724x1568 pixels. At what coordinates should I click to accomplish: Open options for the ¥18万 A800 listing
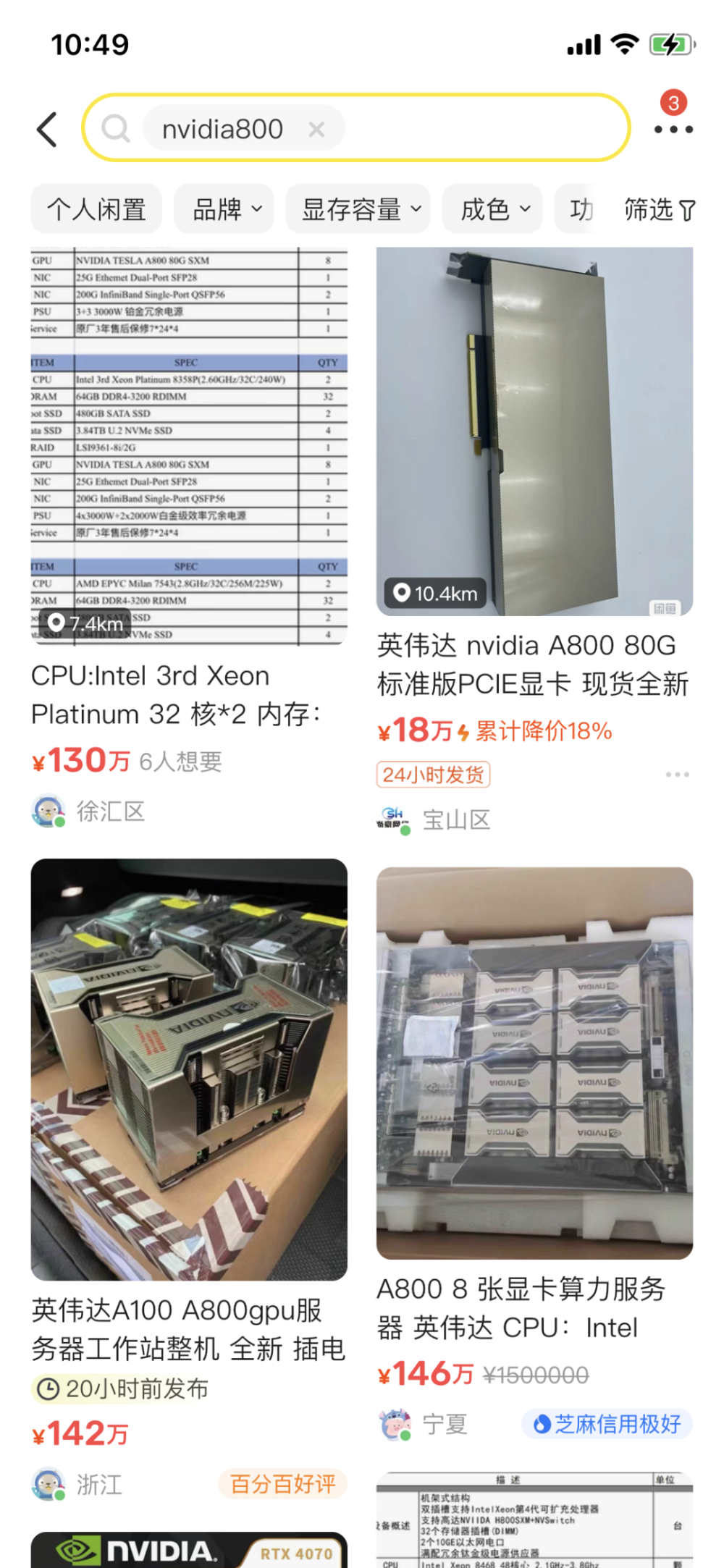677,775
